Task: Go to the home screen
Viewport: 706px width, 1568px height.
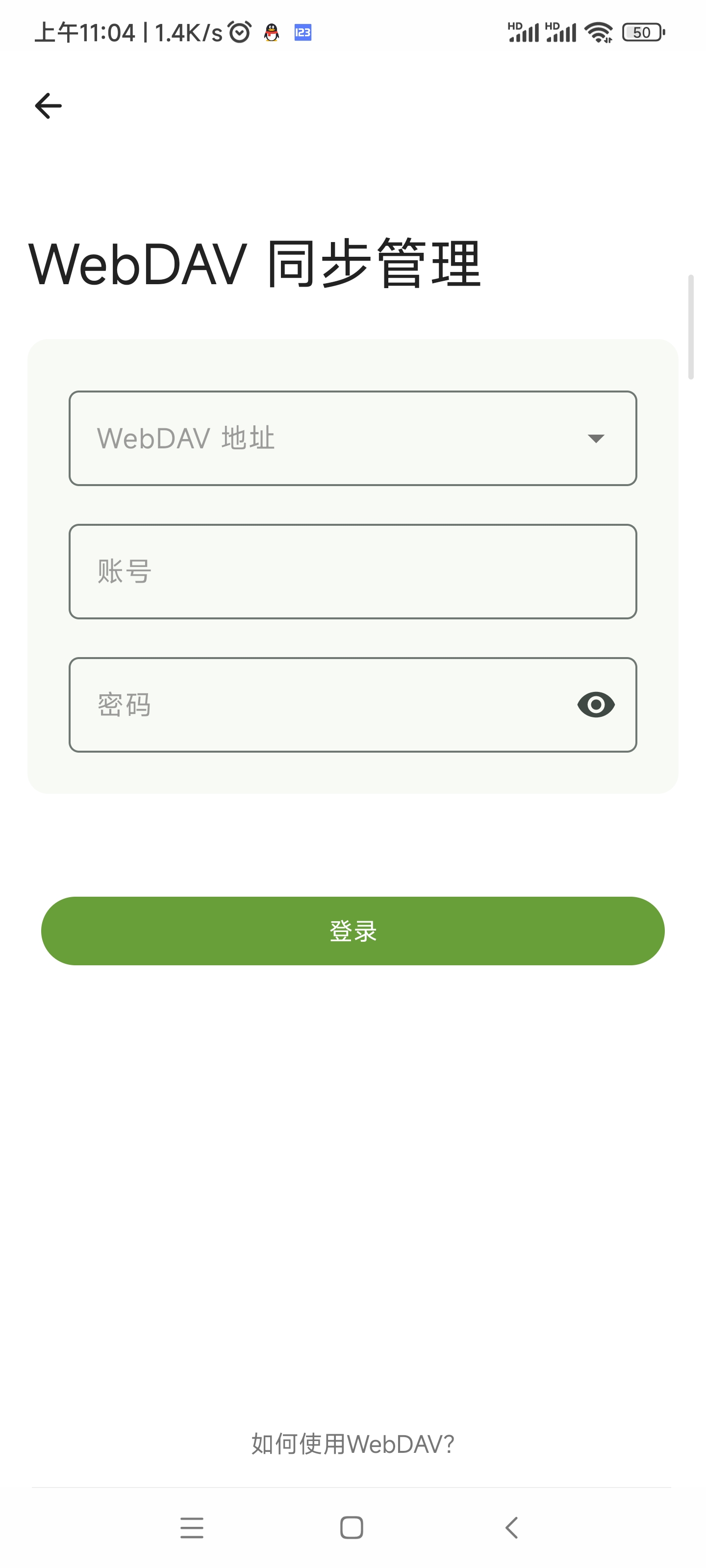Action: [352, 1528]
